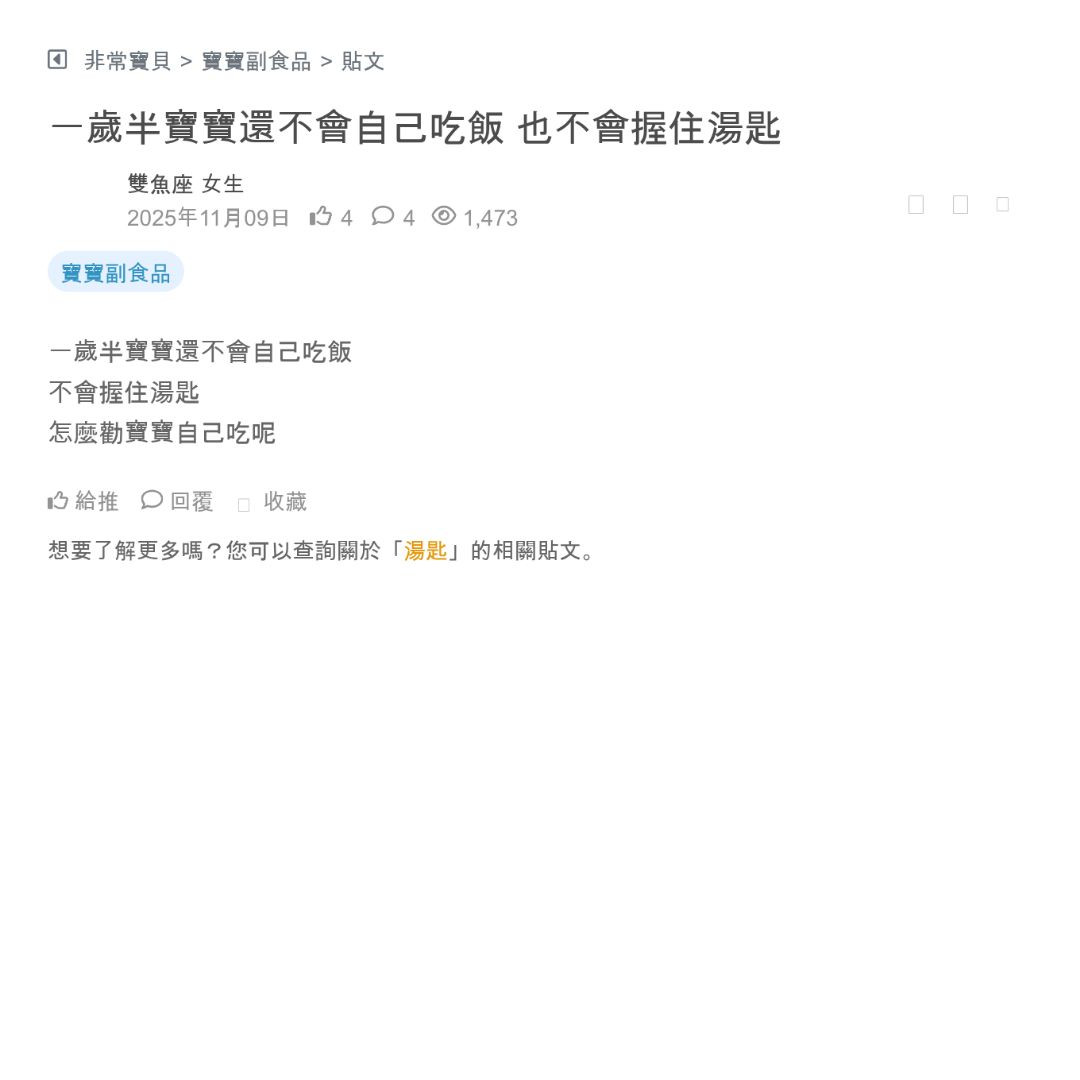This screenshot has height=1080, width=1080.
Task: Open the highlighted 湯匙 related posts link
Action: pos(425,550)
